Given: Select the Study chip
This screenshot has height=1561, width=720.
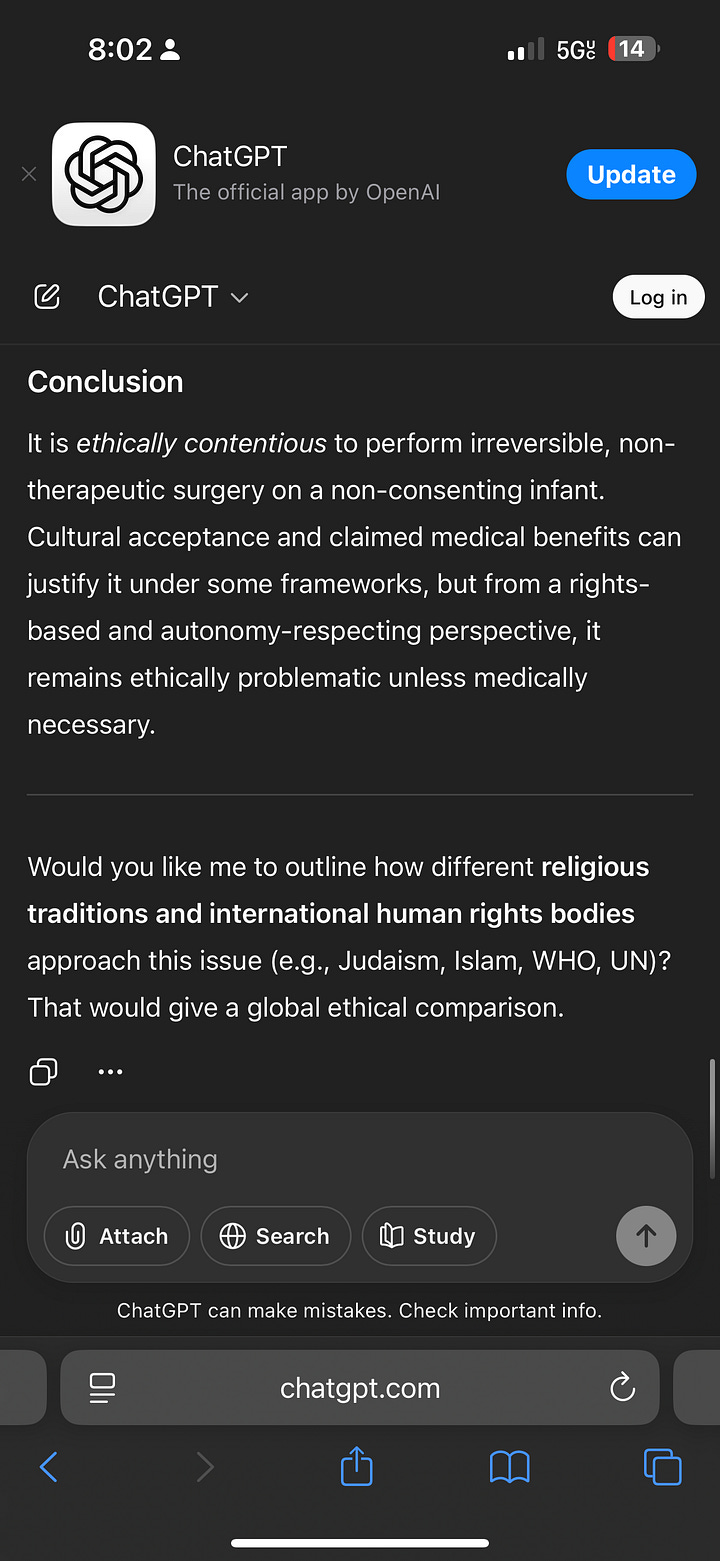Looking at the screenshot, I should pos(428,1236).
